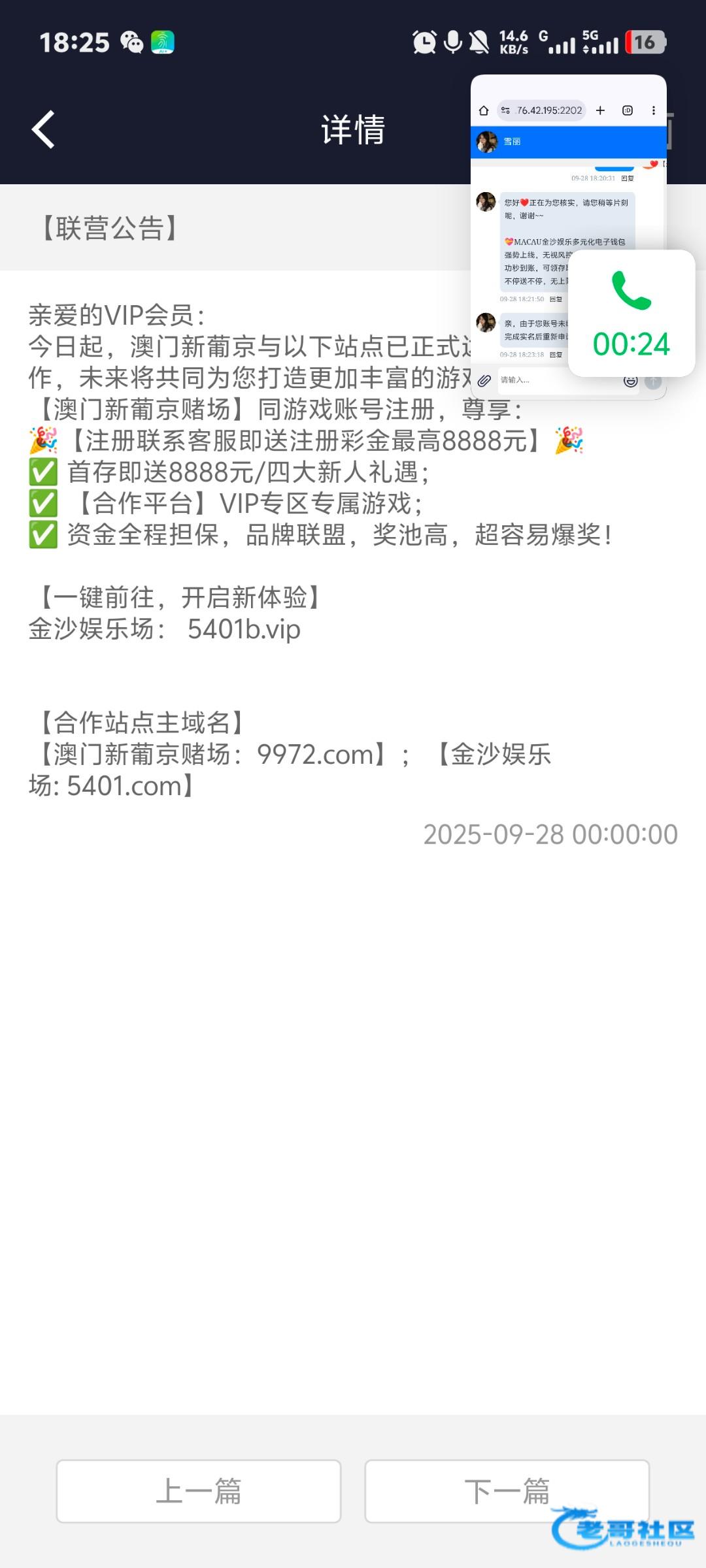Go back using the top-left arrow
The height and width of the screenshot is (1568, 706).
coord(43,129)
